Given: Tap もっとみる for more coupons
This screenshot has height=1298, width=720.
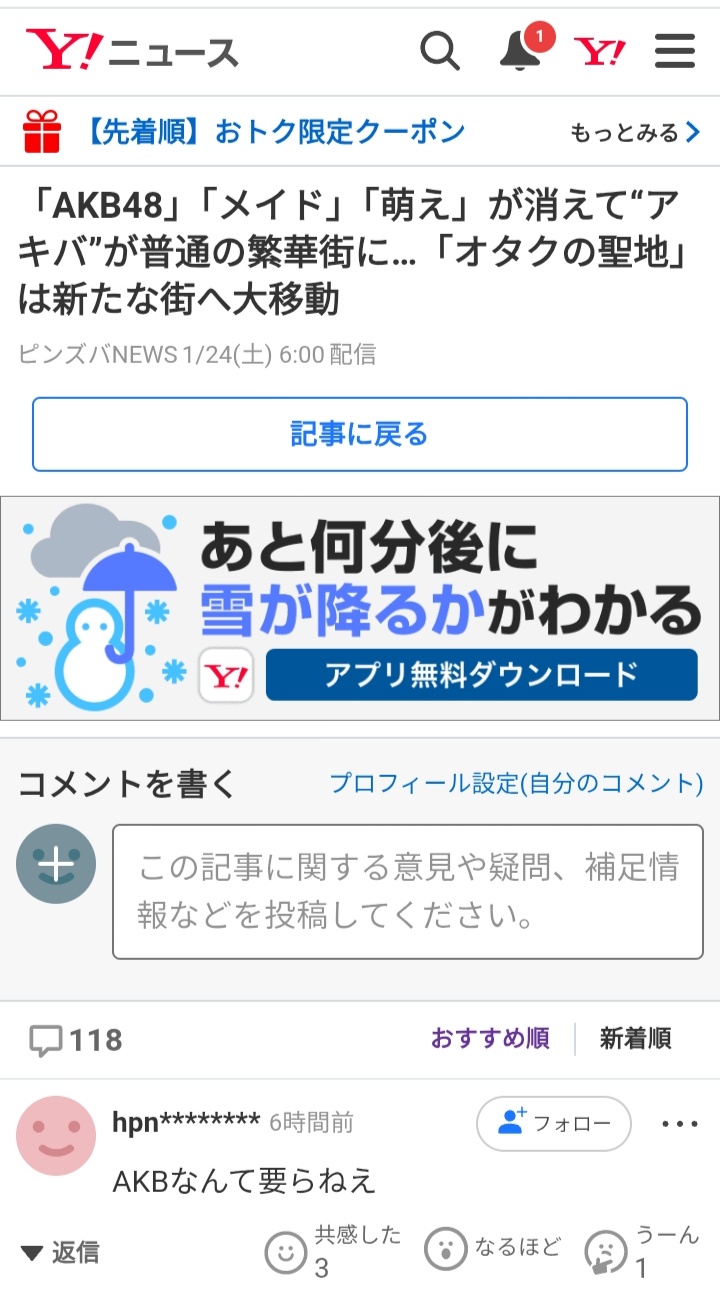Looking at the screenshot, I should point(635,132).
